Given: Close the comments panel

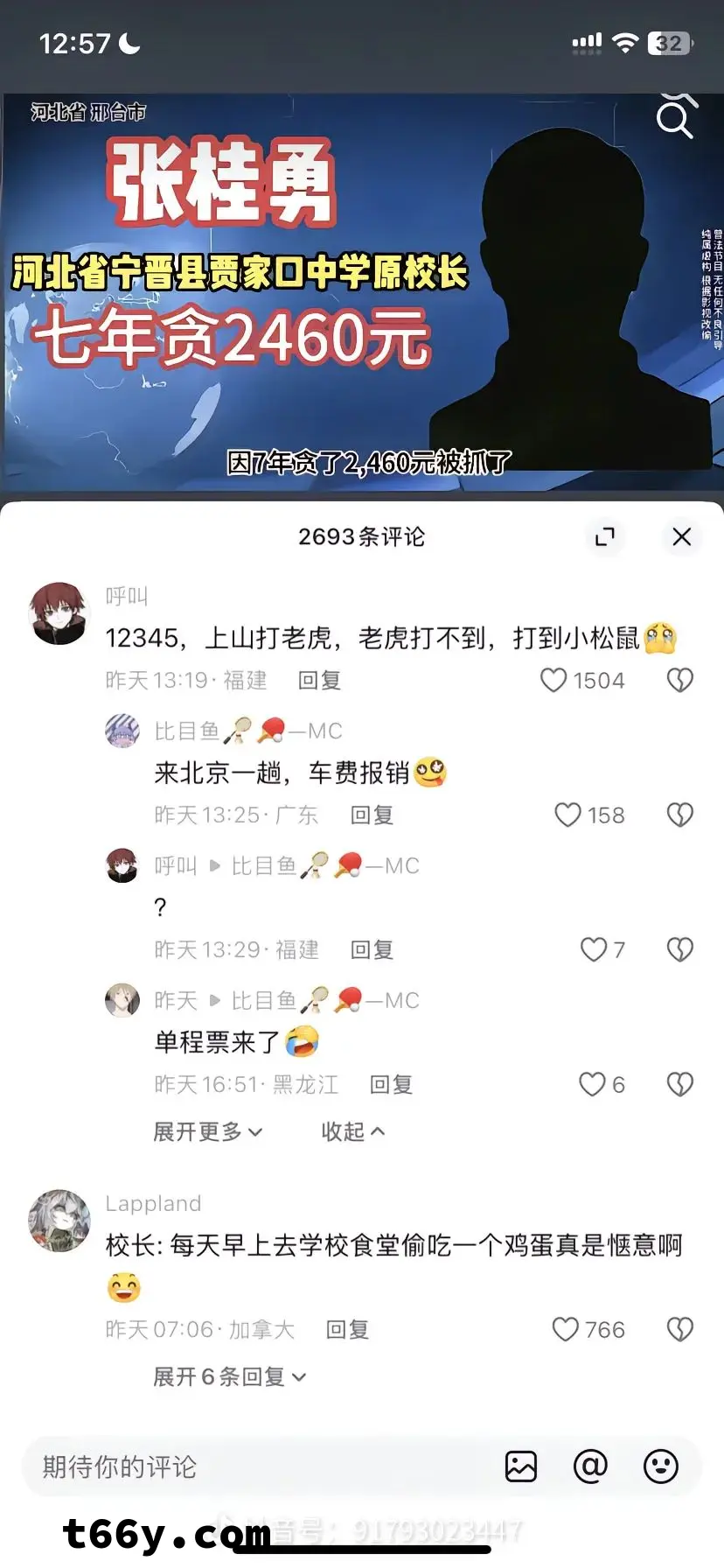Looking at the screenshot, I should 681,536.
